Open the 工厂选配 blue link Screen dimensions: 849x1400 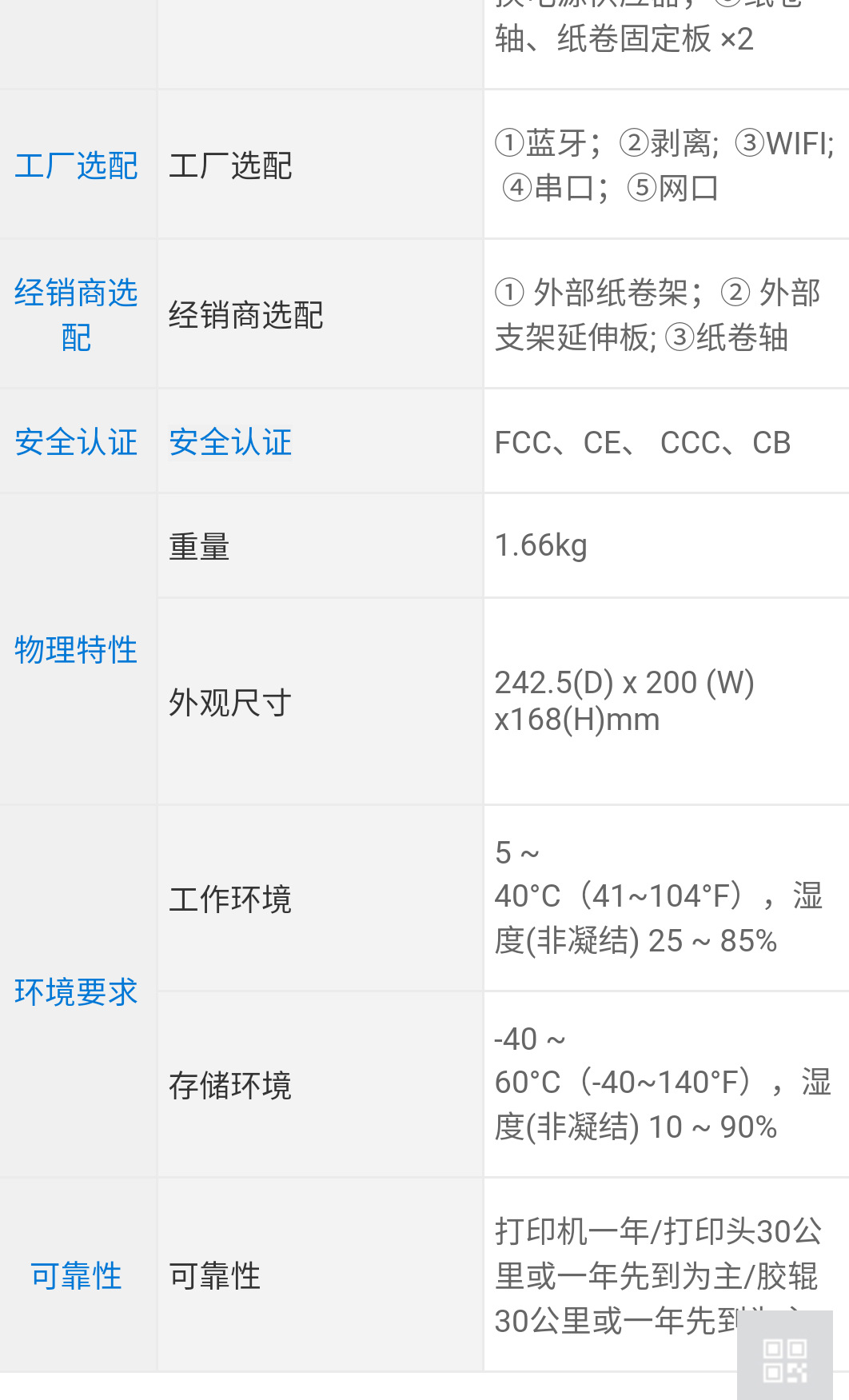(x=76, y=166)
